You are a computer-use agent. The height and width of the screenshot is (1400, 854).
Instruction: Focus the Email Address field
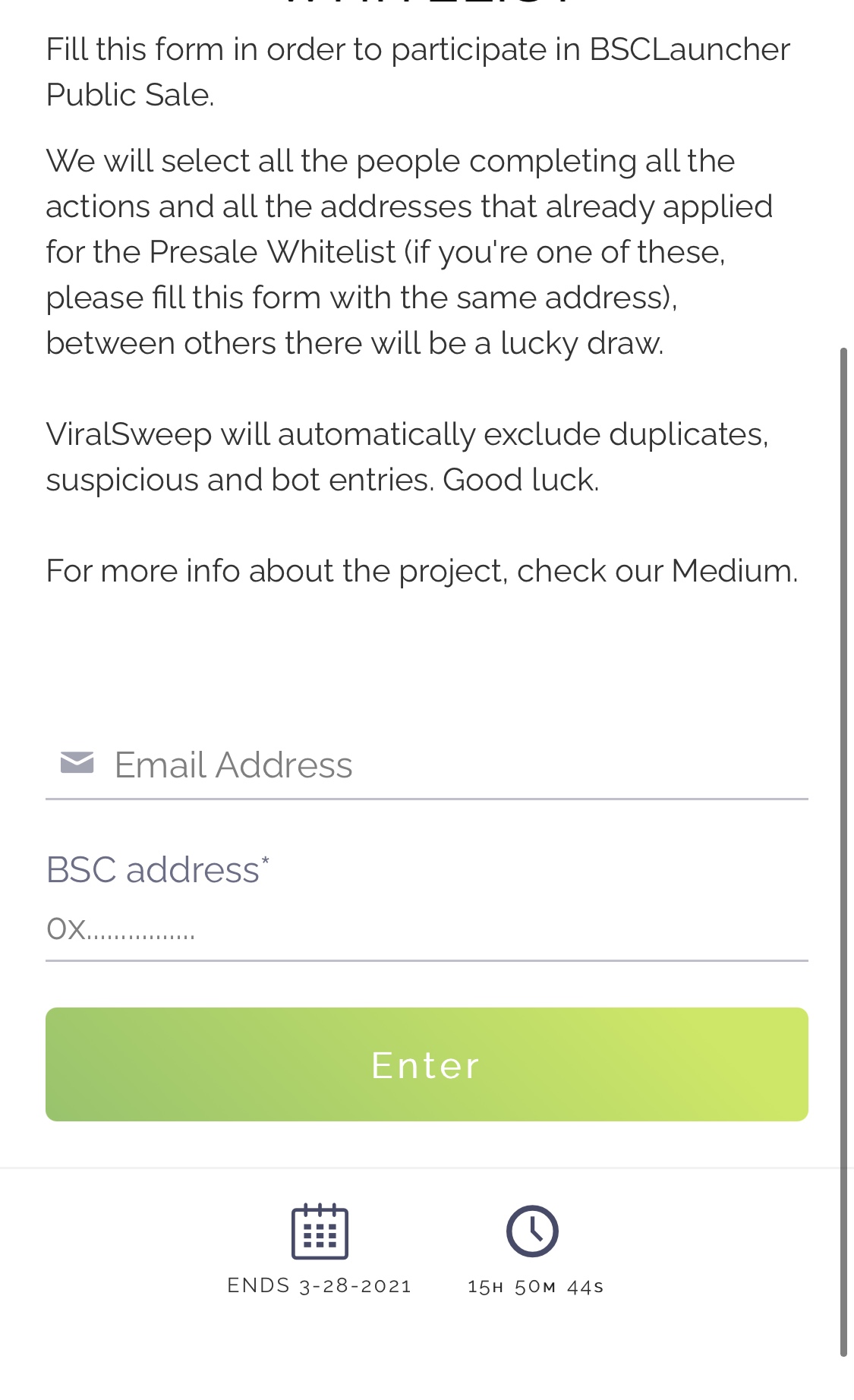[x=455, y=765]
